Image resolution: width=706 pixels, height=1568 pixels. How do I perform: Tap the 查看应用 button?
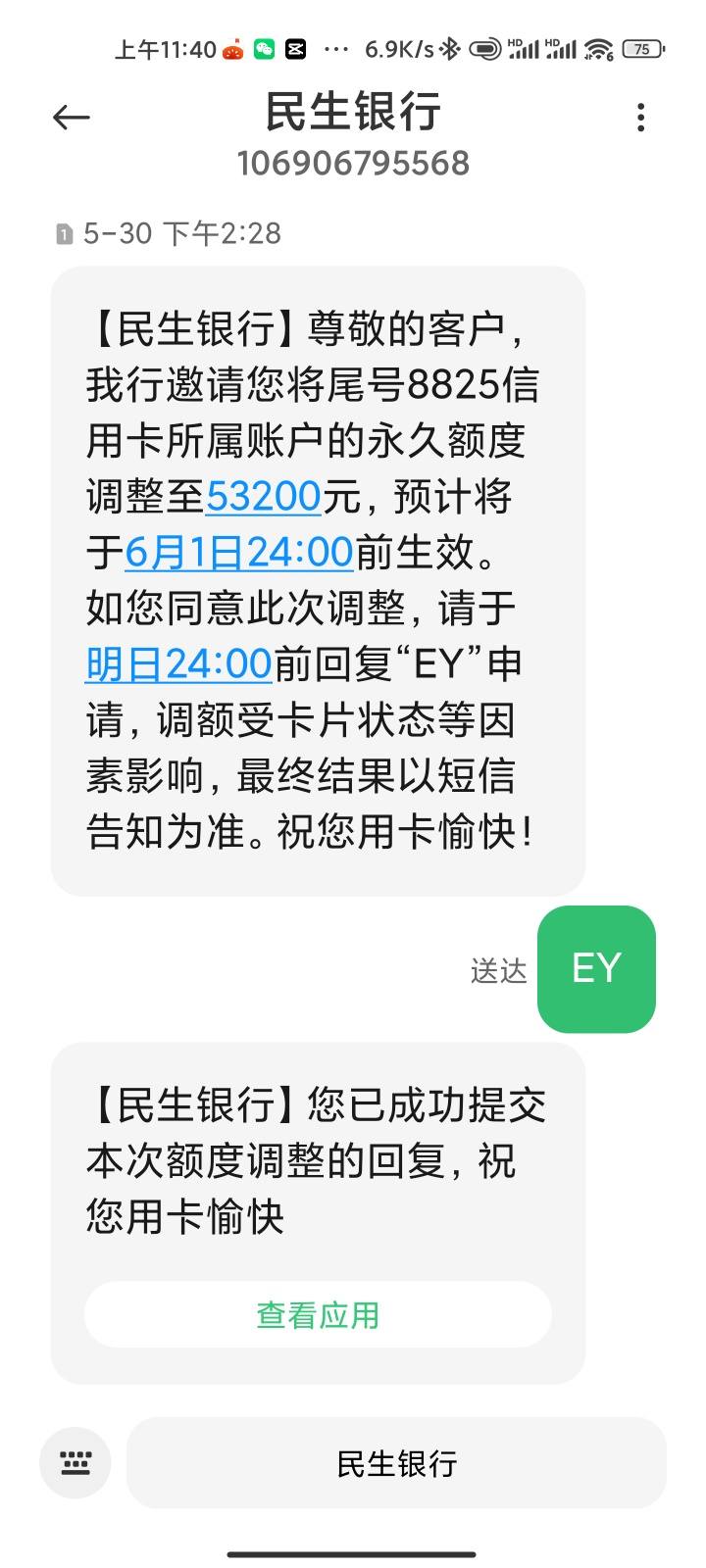(318, 1314)
